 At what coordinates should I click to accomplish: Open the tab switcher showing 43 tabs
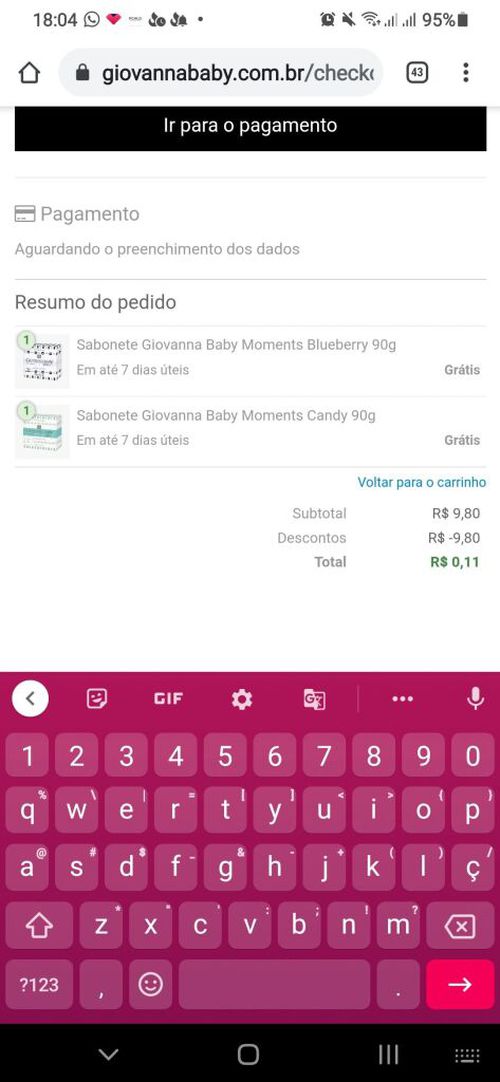point(417,72)
